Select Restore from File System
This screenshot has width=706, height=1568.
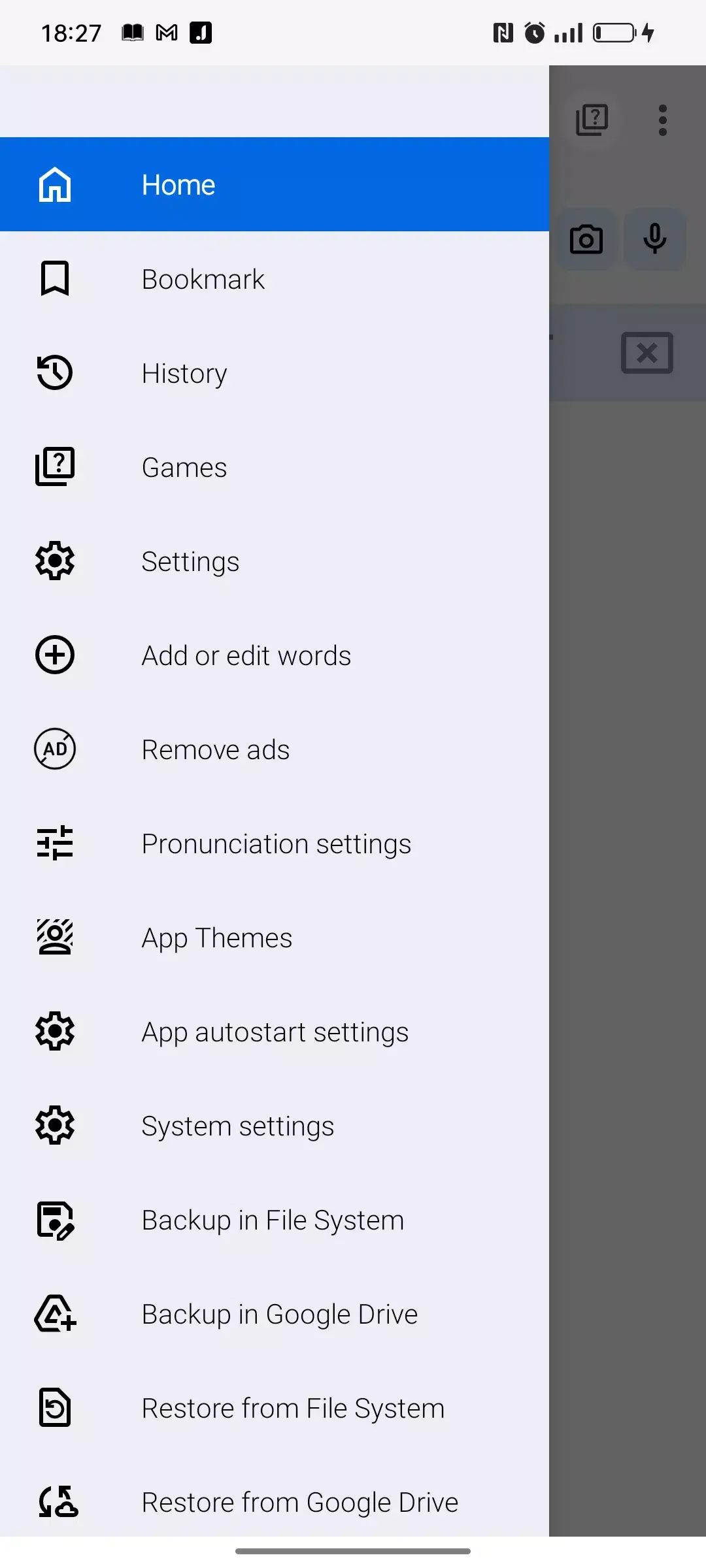point(293,1408)
